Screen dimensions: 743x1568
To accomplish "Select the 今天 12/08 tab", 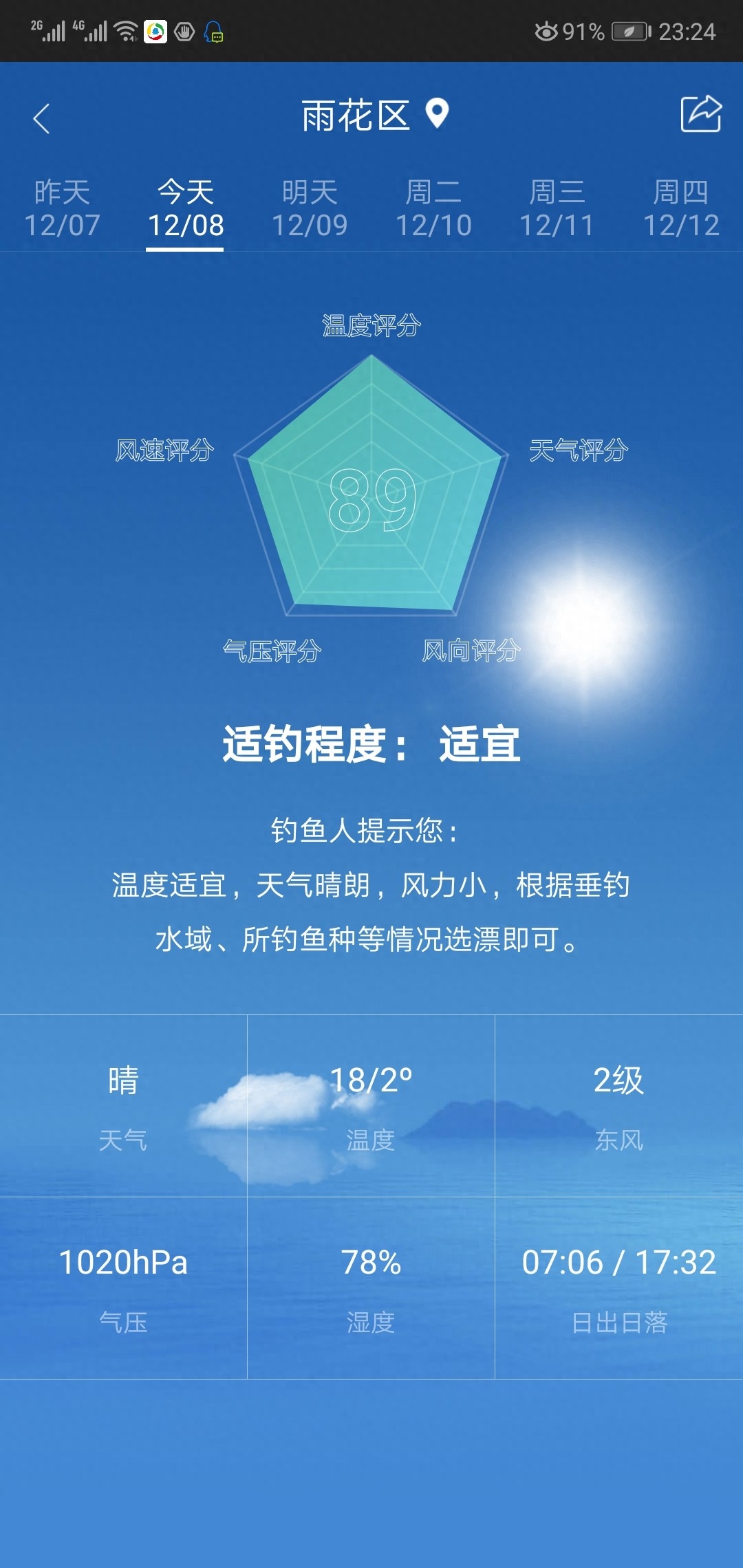I will click(x=186, y=208).
